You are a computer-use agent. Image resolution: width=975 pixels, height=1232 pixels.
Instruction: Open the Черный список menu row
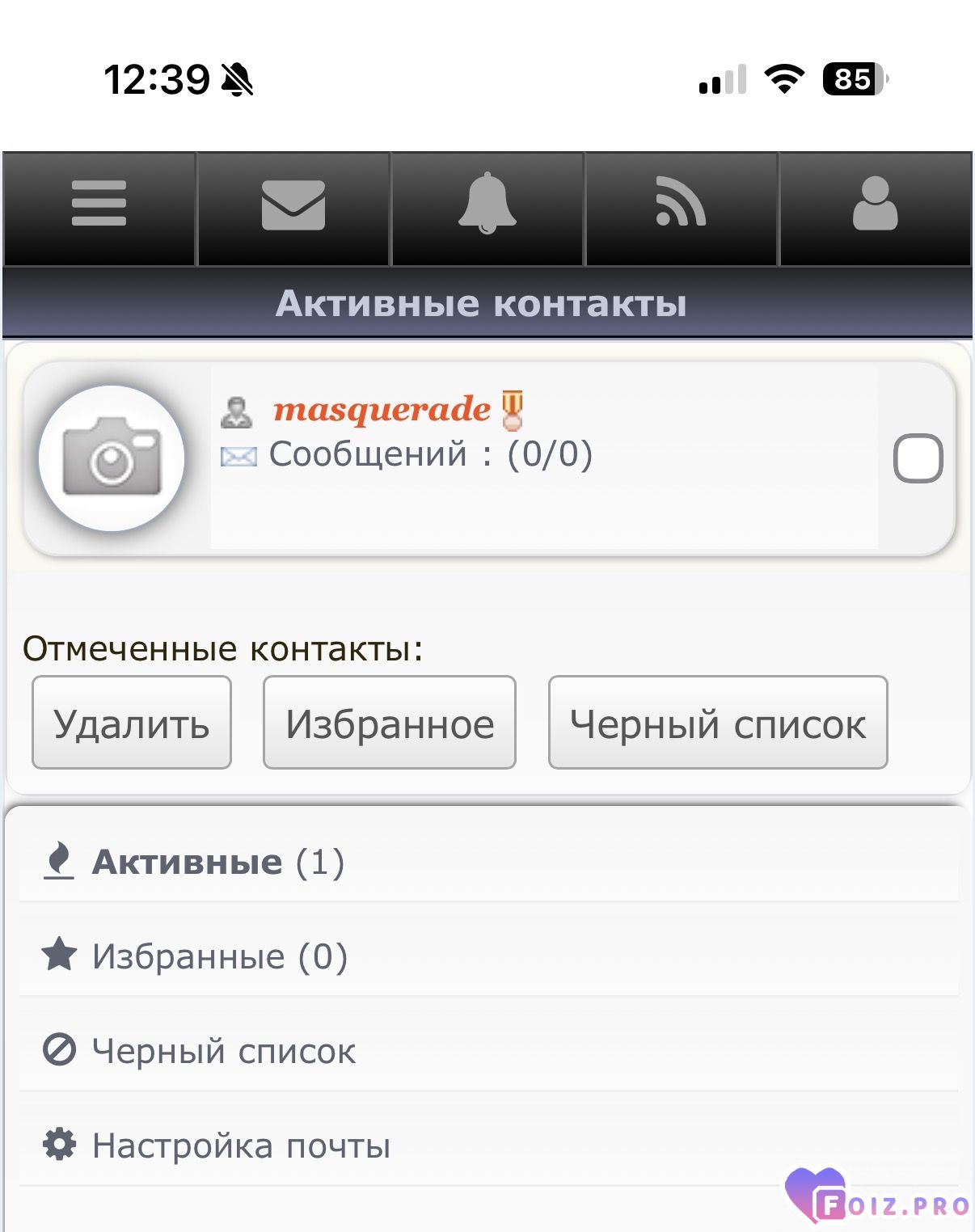223,1051
